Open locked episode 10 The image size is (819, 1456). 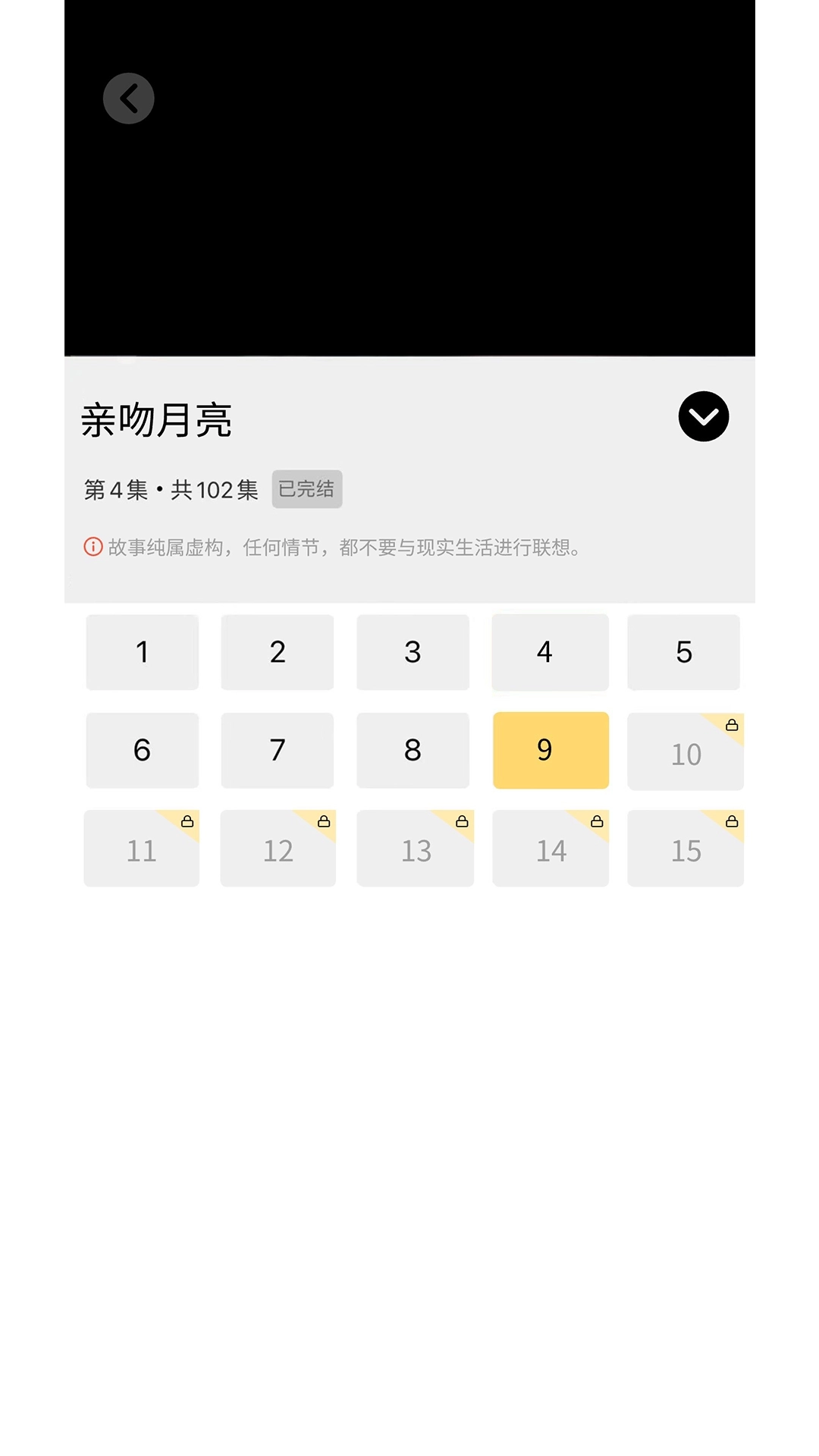[685, 751]
